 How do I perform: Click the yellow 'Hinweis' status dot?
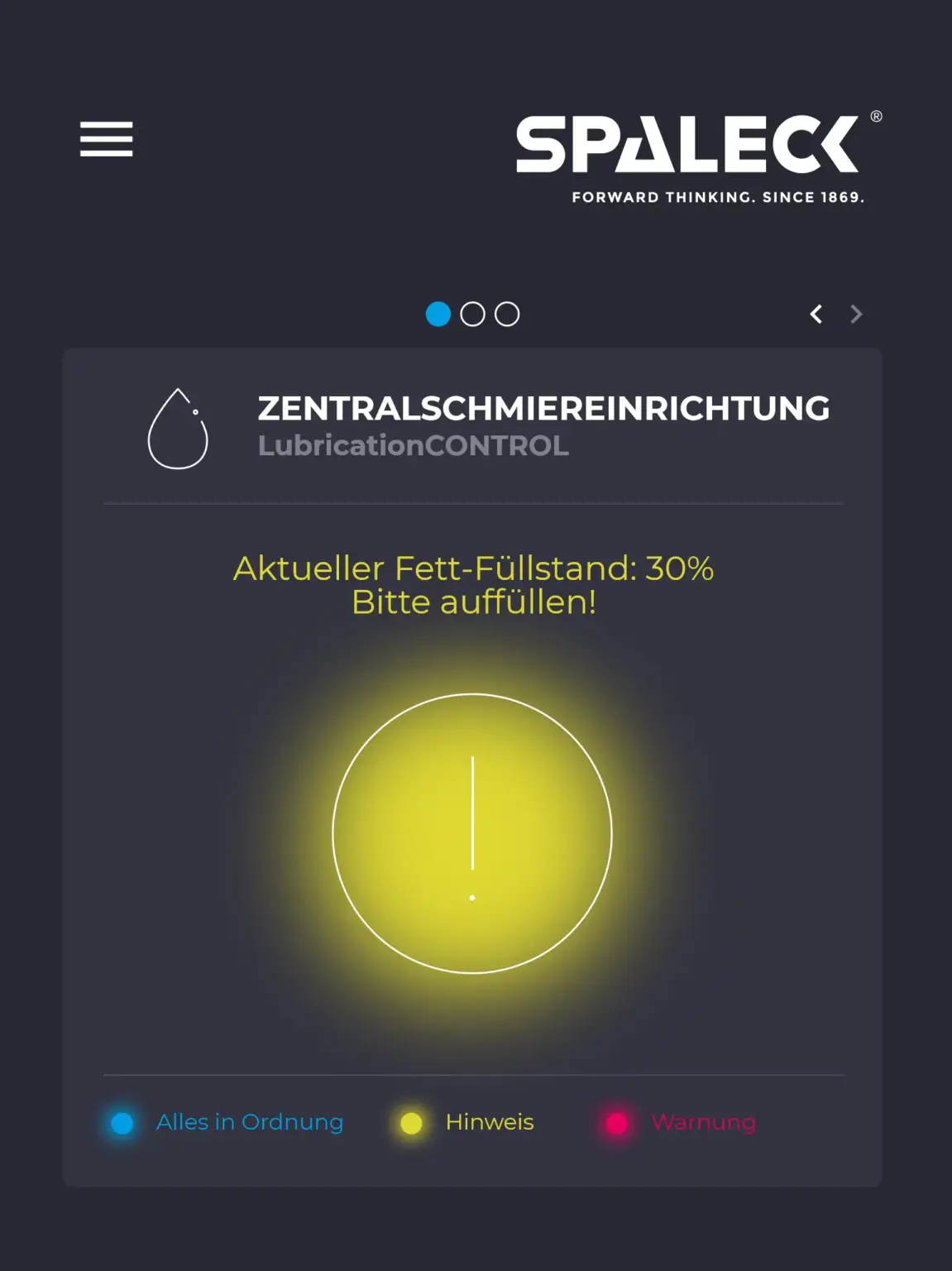pos(411,1122)
